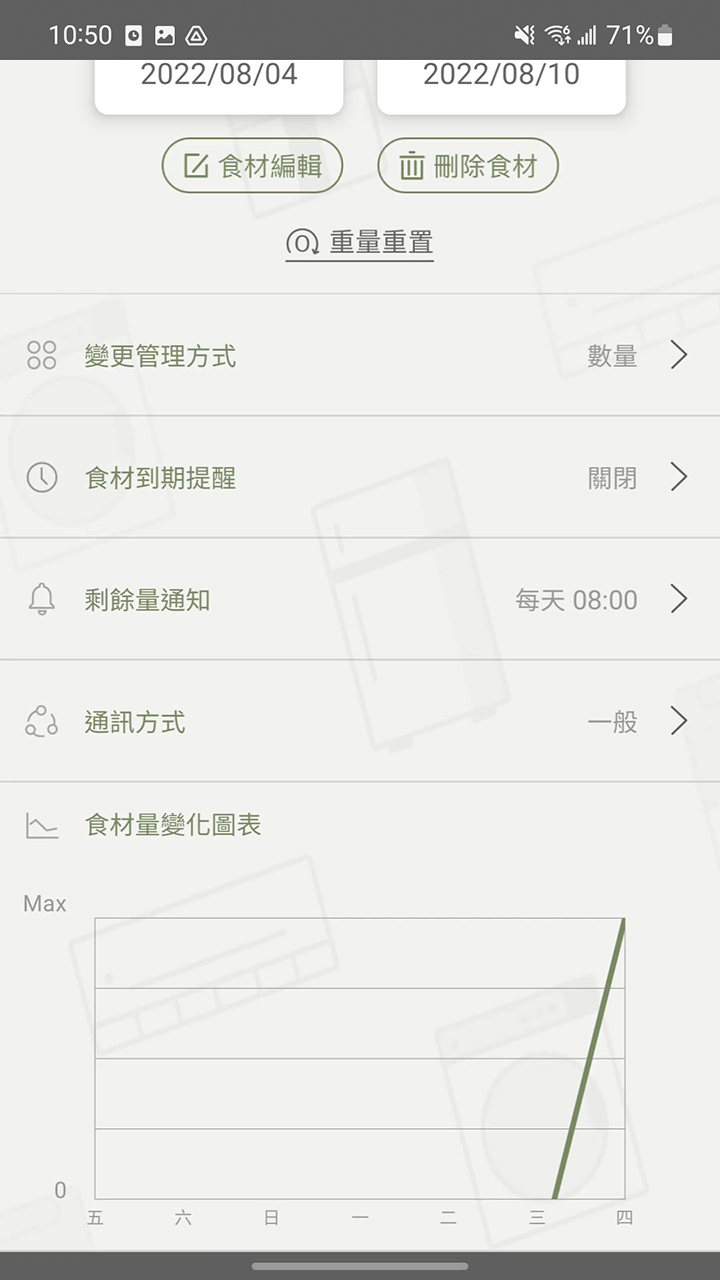The height and width of the screenshot is (1280, 720).
Task: Click the clock icon beside 食材到期提醒
Action: coord(41,477)
